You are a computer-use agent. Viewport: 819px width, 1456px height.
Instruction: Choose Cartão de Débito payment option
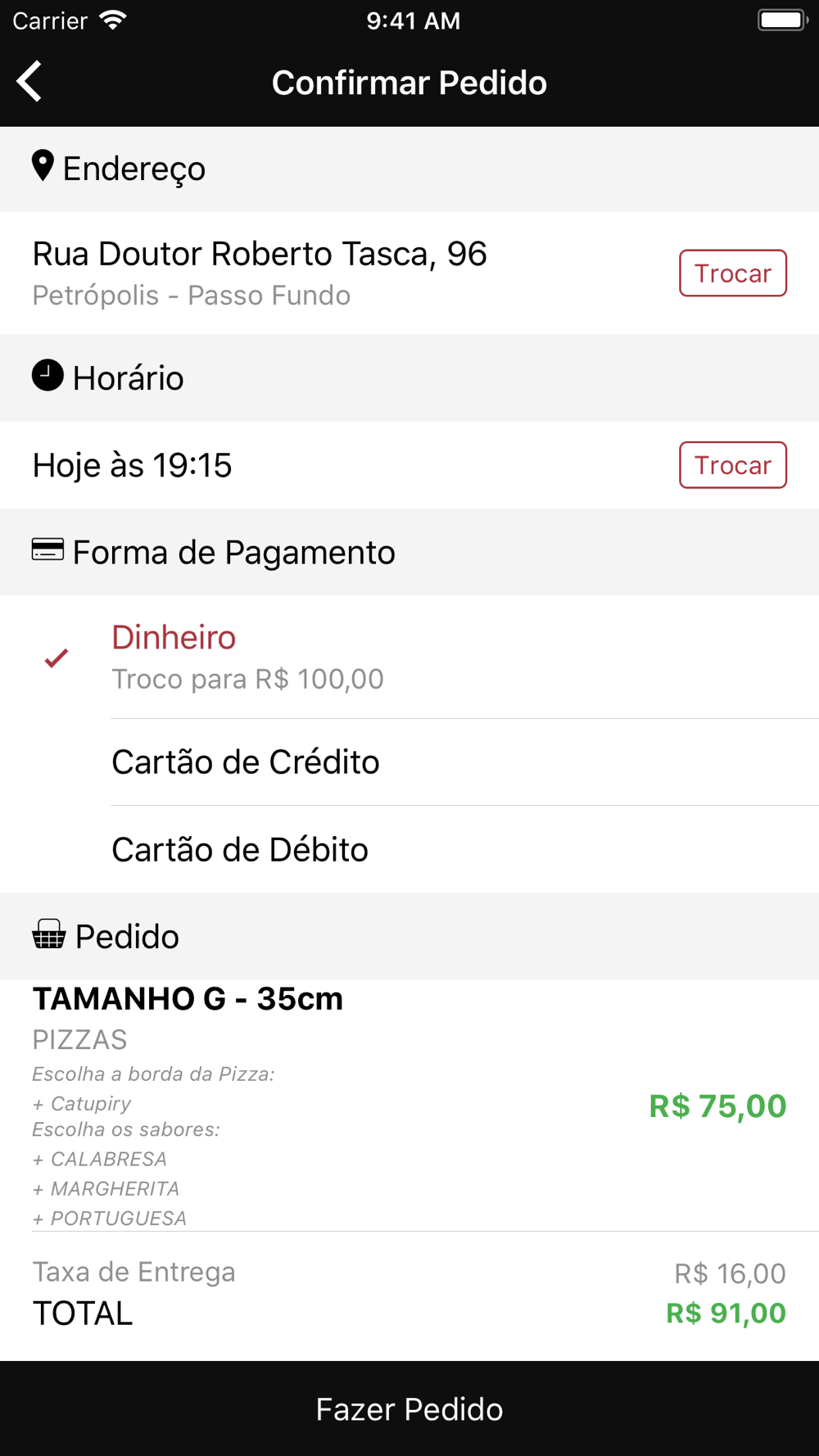coord(409,850)
